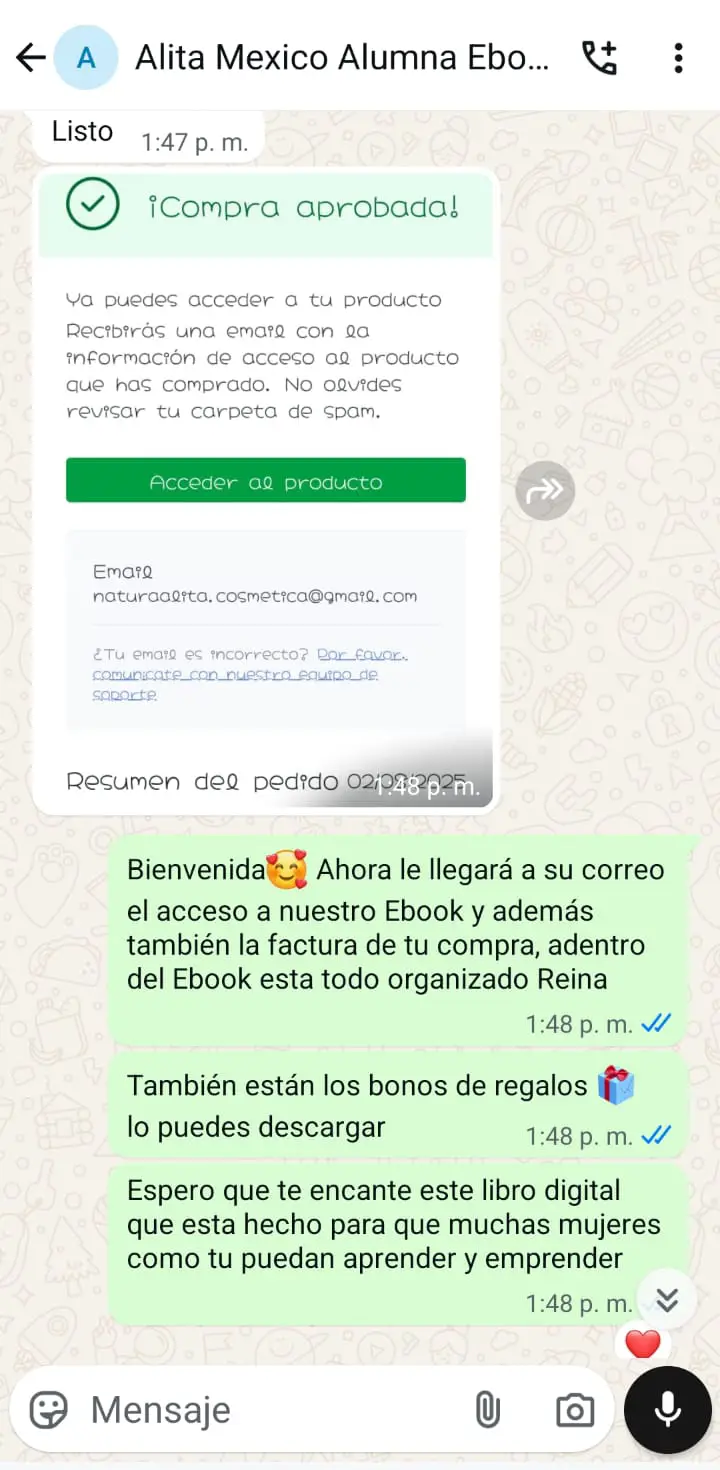This screenshot has height=1470, width=720.
Task: Tap the contact avatar with letter A
Action: click(85, 57)
